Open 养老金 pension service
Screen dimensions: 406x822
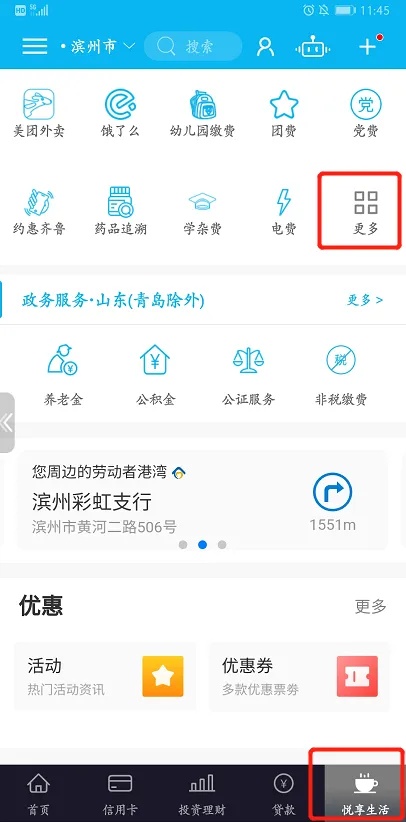tap(63, 376)
